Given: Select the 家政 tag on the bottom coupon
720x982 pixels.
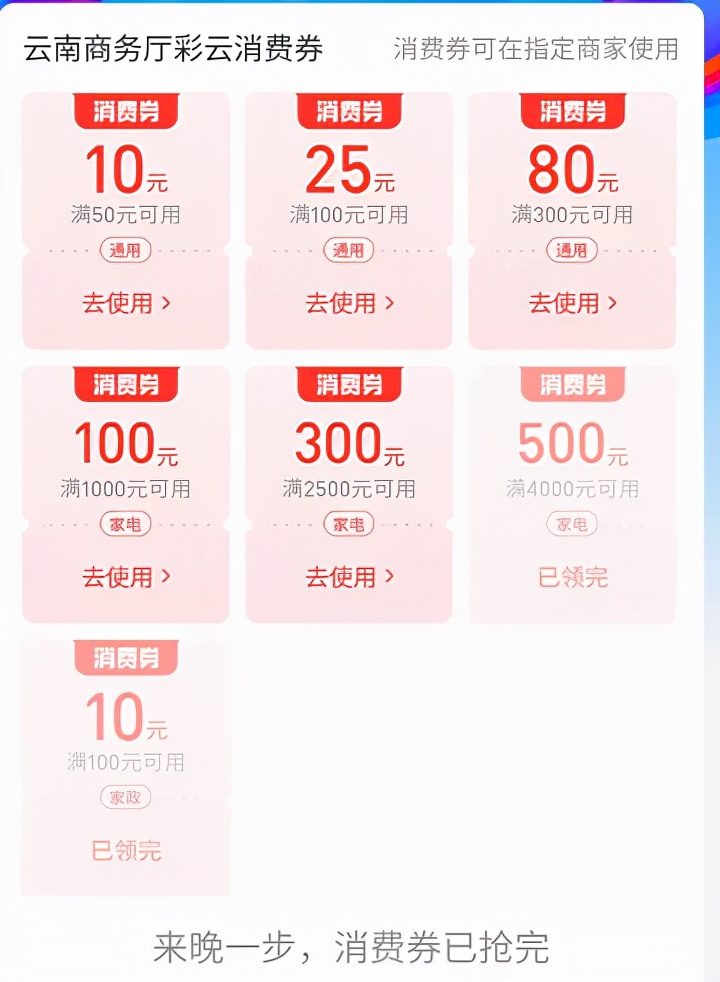Looking at the screenshot, I should tap(124, 797).
